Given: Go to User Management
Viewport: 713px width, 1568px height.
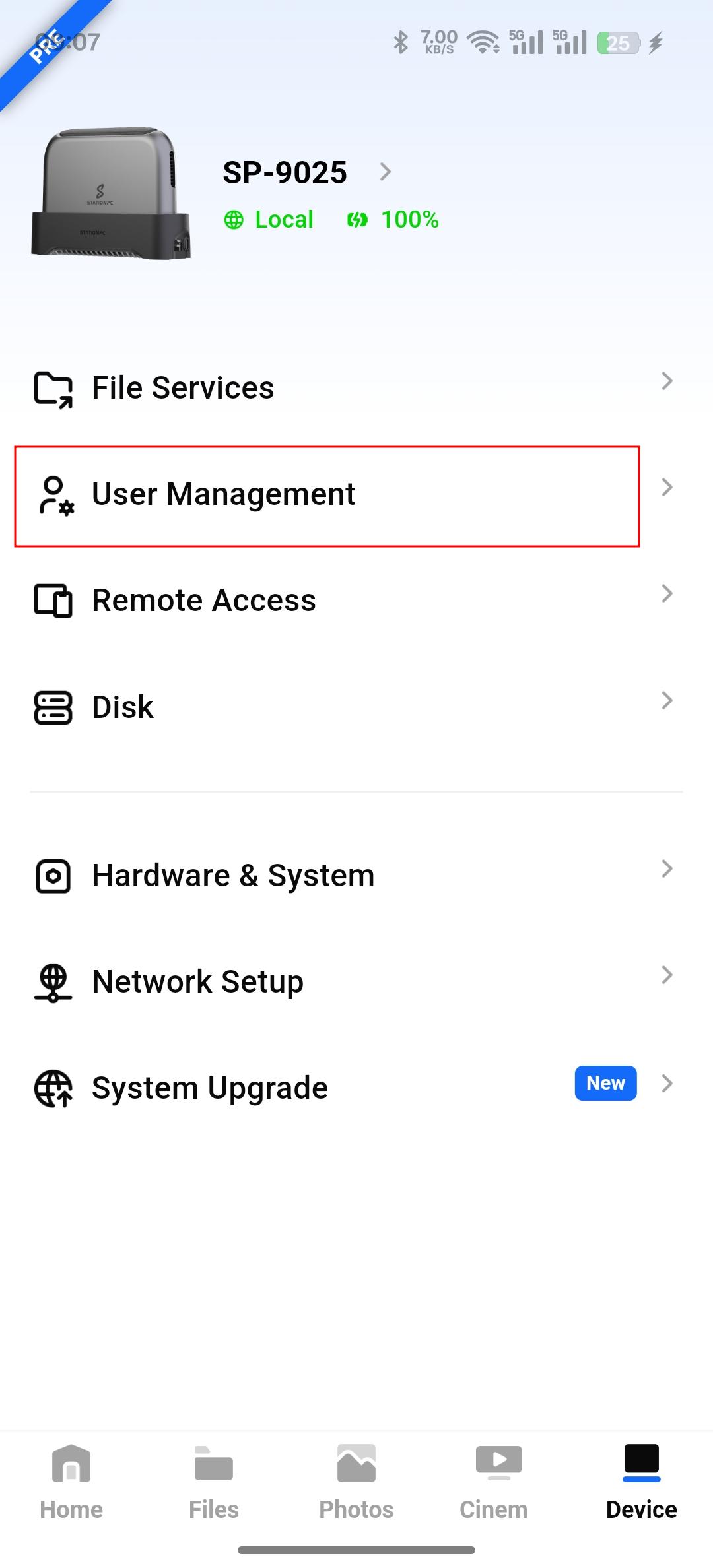Looking at the screenshot, I should click(x=356, y=494).
